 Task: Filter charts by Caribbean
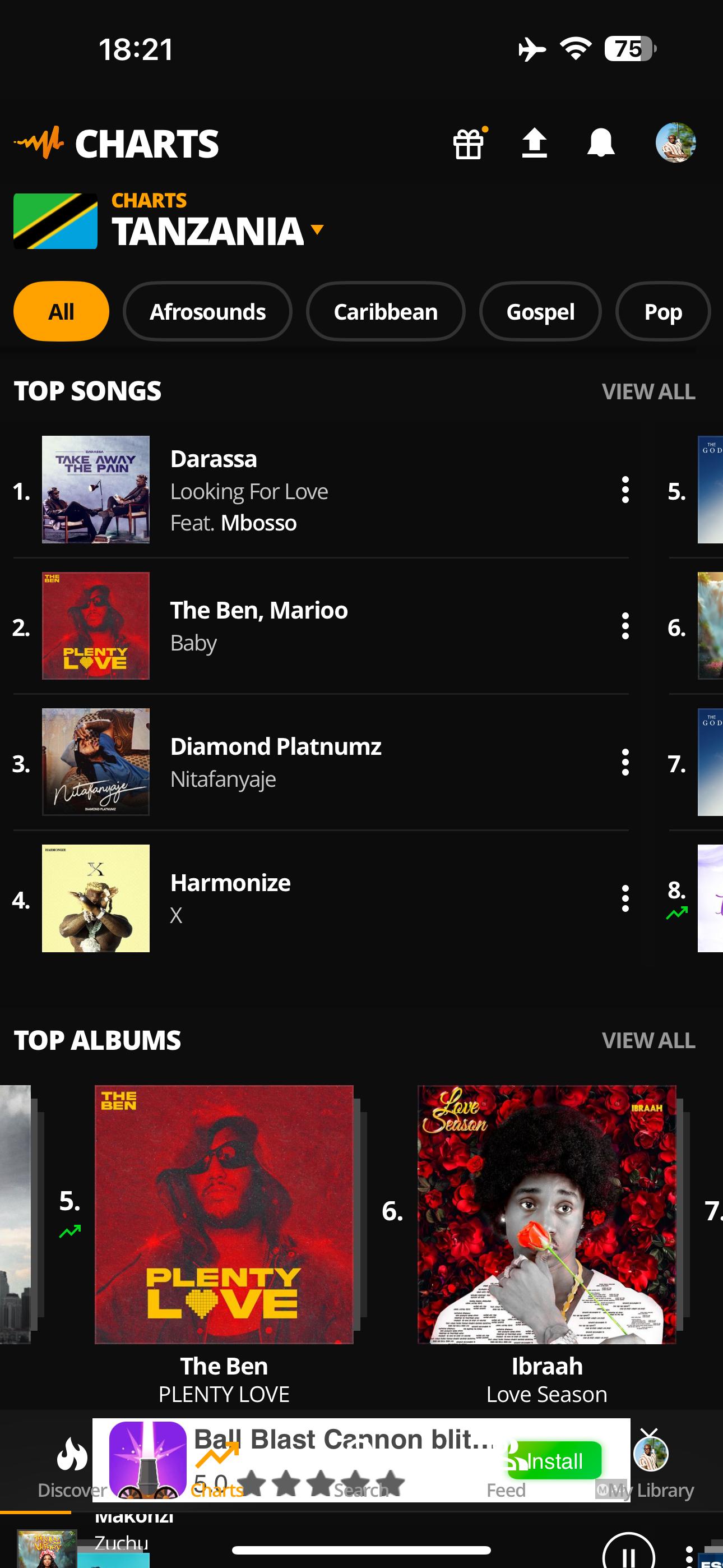[x=385, y=312]
